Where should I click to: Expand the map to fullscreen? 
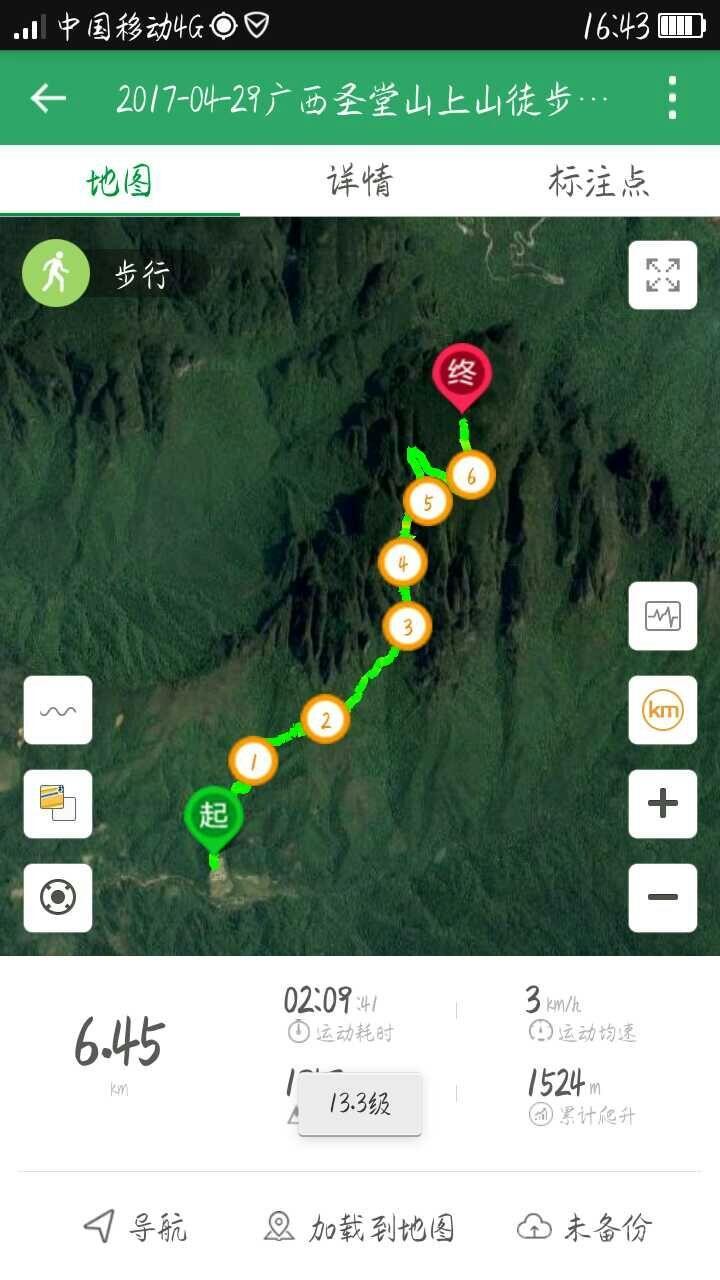click(662, 275)
